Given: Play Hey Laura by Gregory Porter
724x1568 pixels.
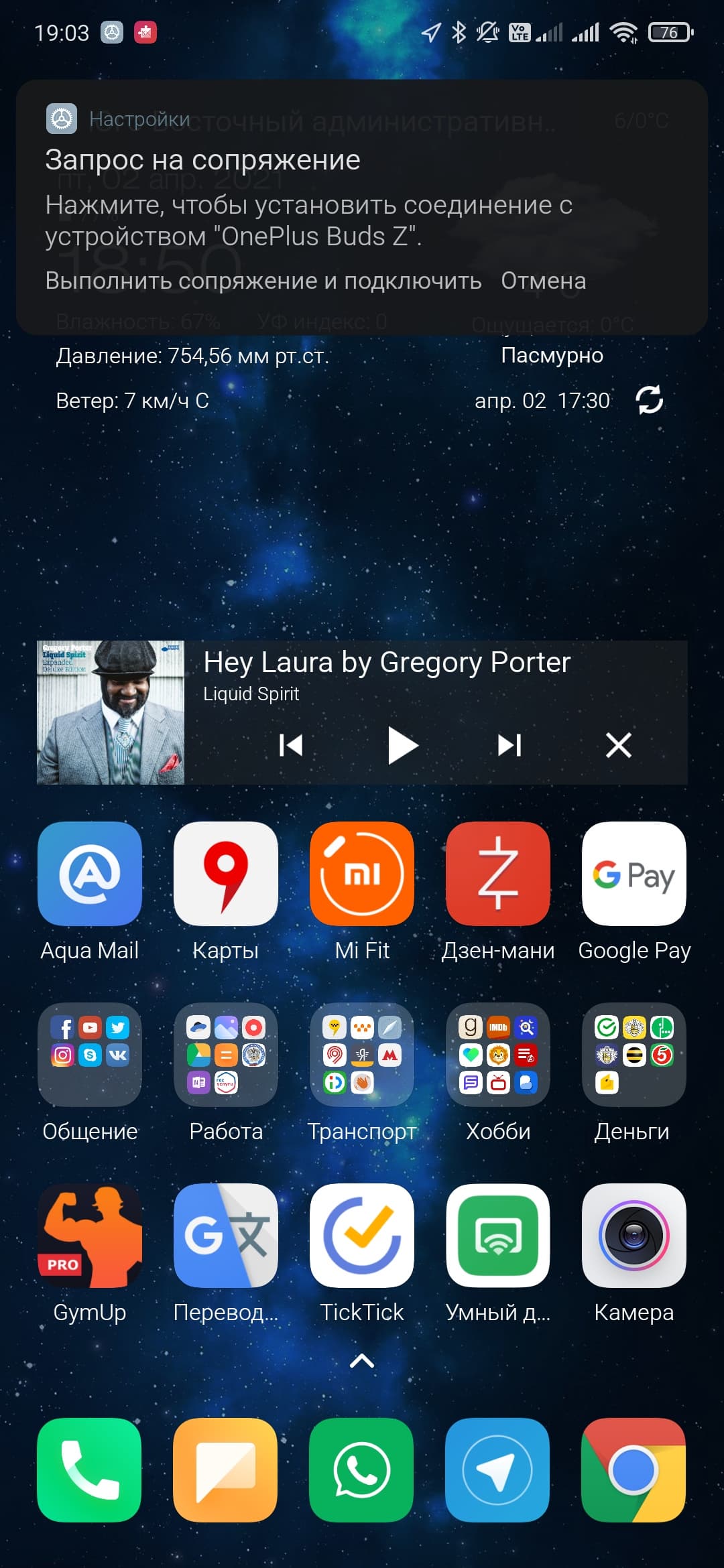Looking at the screenshot, I should pyautogui.click(x=403, y=745).
